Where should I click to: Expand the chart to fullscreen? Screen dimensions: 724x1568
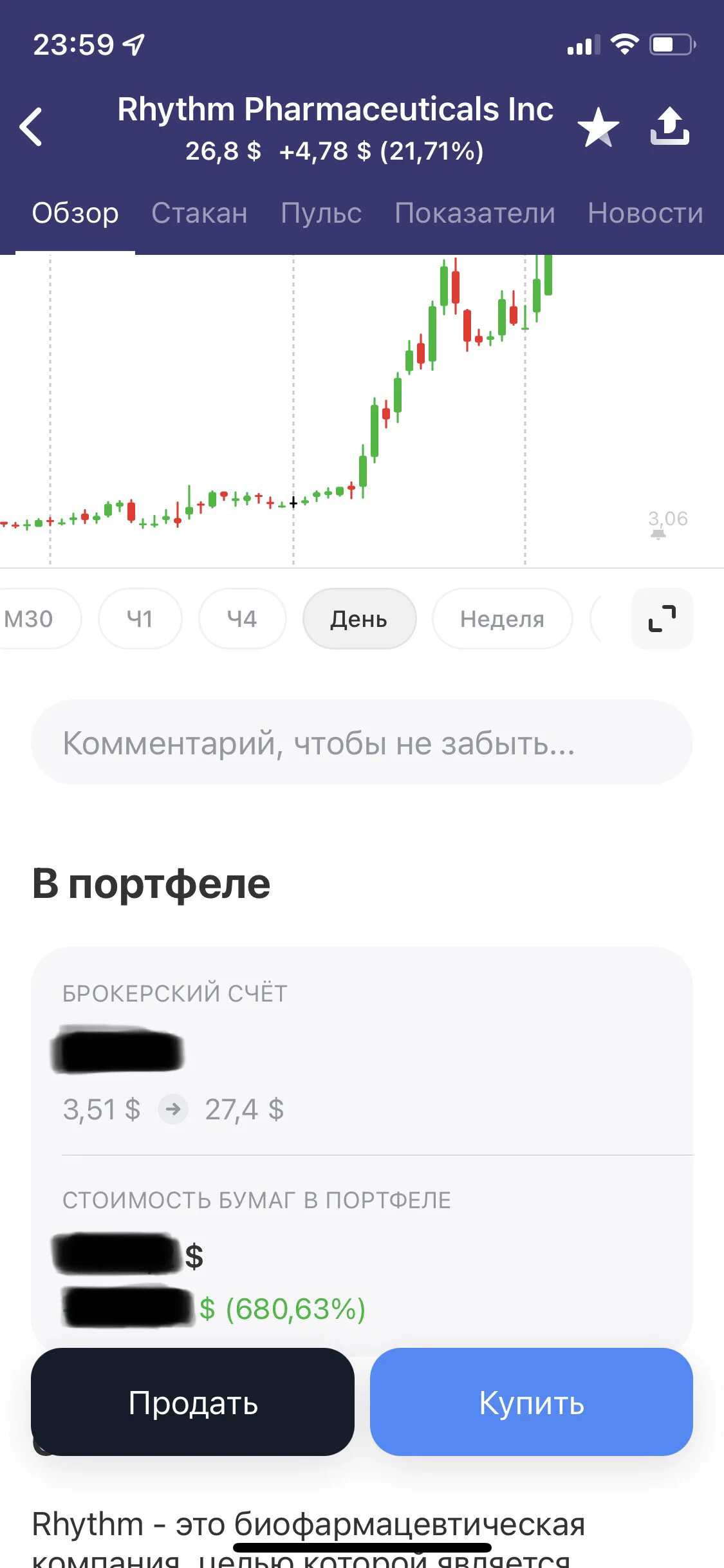[x=662, y=619]
